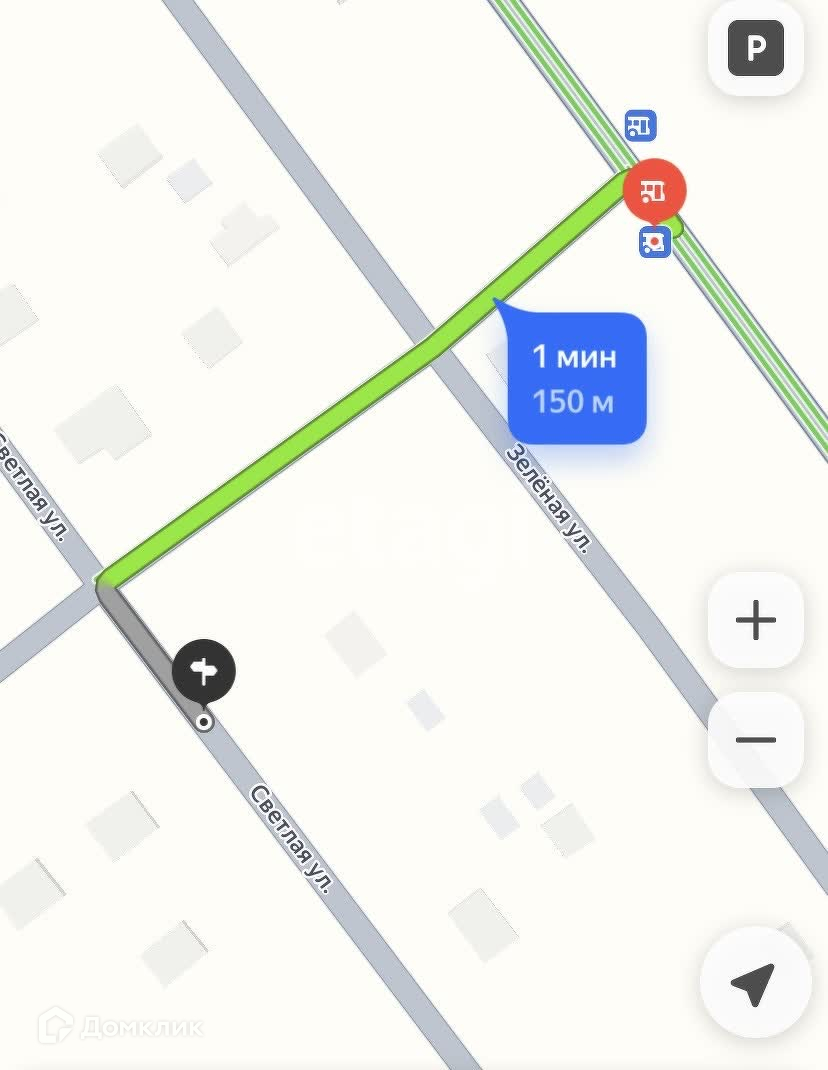Zoom in on the map
This screenshot has height=1070, width=828.
[755, 620]
